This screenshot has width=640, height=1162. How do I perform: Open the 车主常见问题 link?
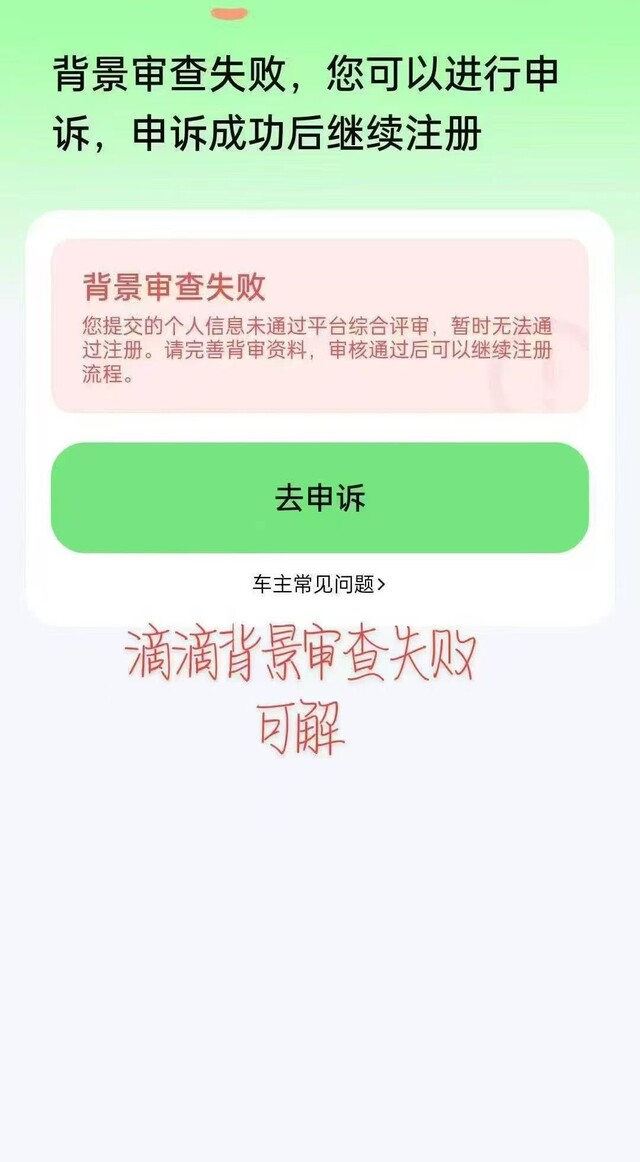[x=319, y=585]
